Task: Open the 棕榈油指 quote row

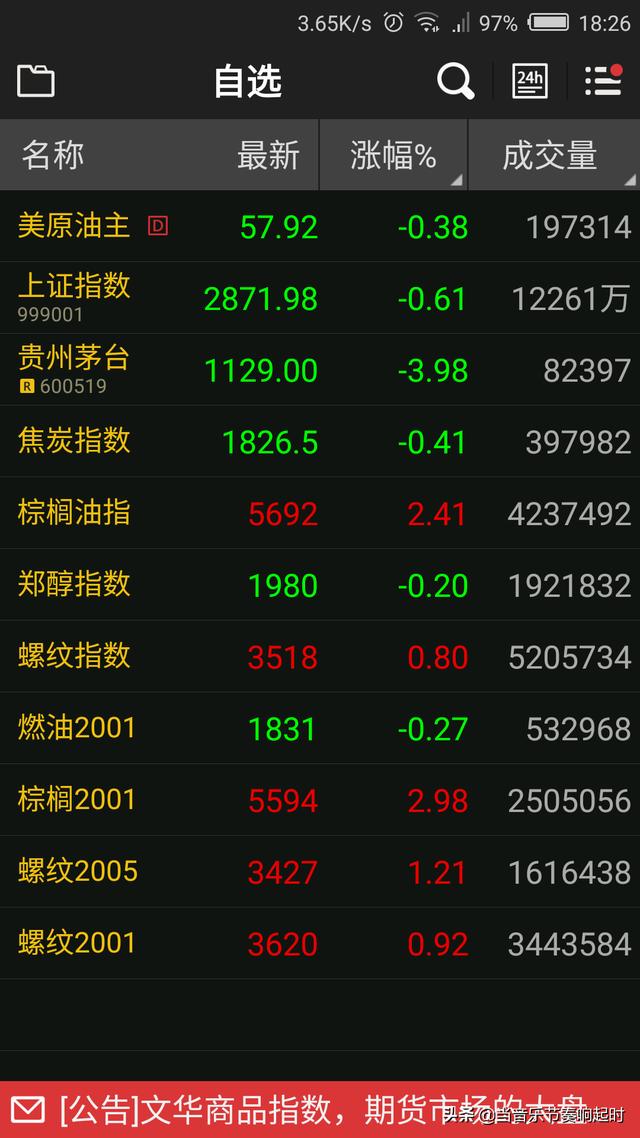Action: click(320, 513)
